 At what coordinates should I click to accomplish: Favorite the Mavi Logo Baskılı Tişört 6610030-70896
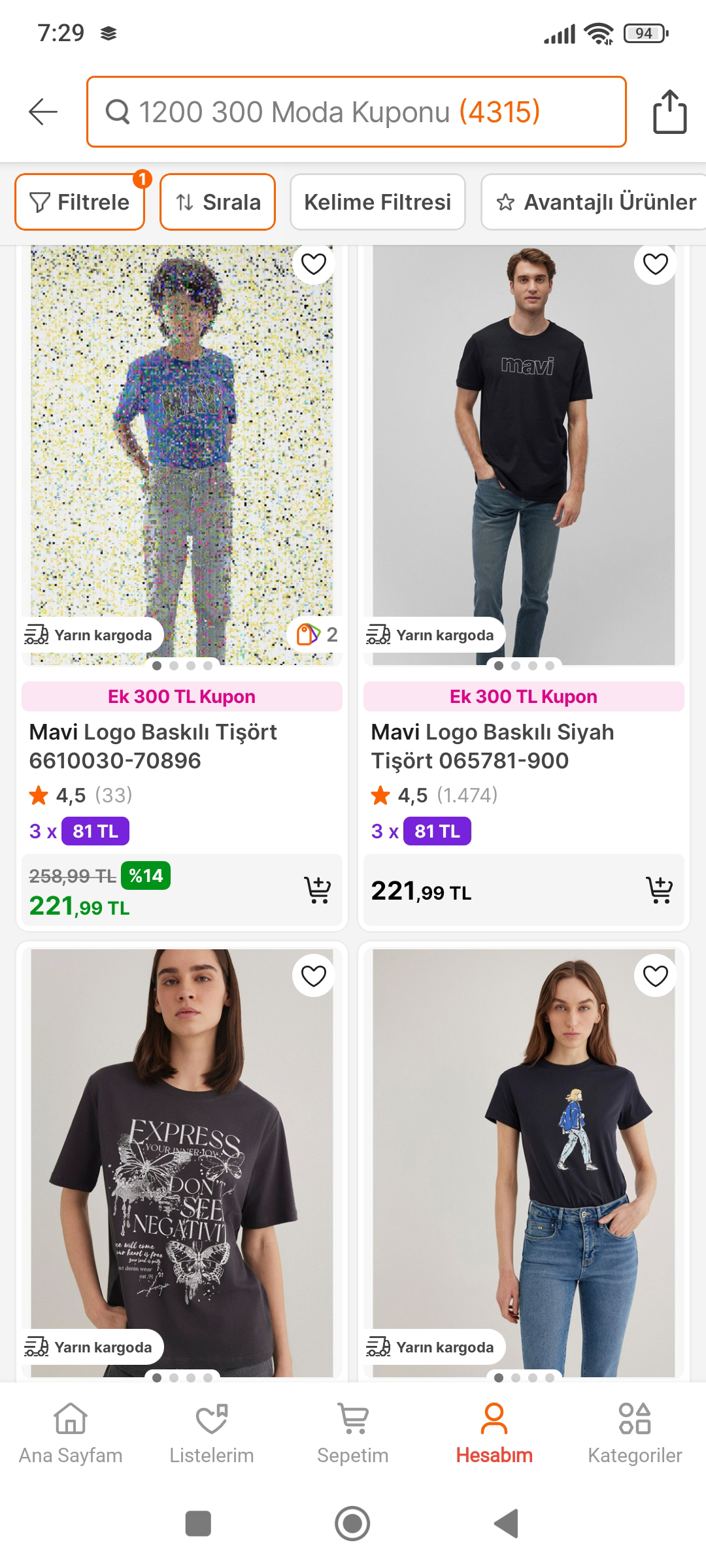tap(313, 264)
